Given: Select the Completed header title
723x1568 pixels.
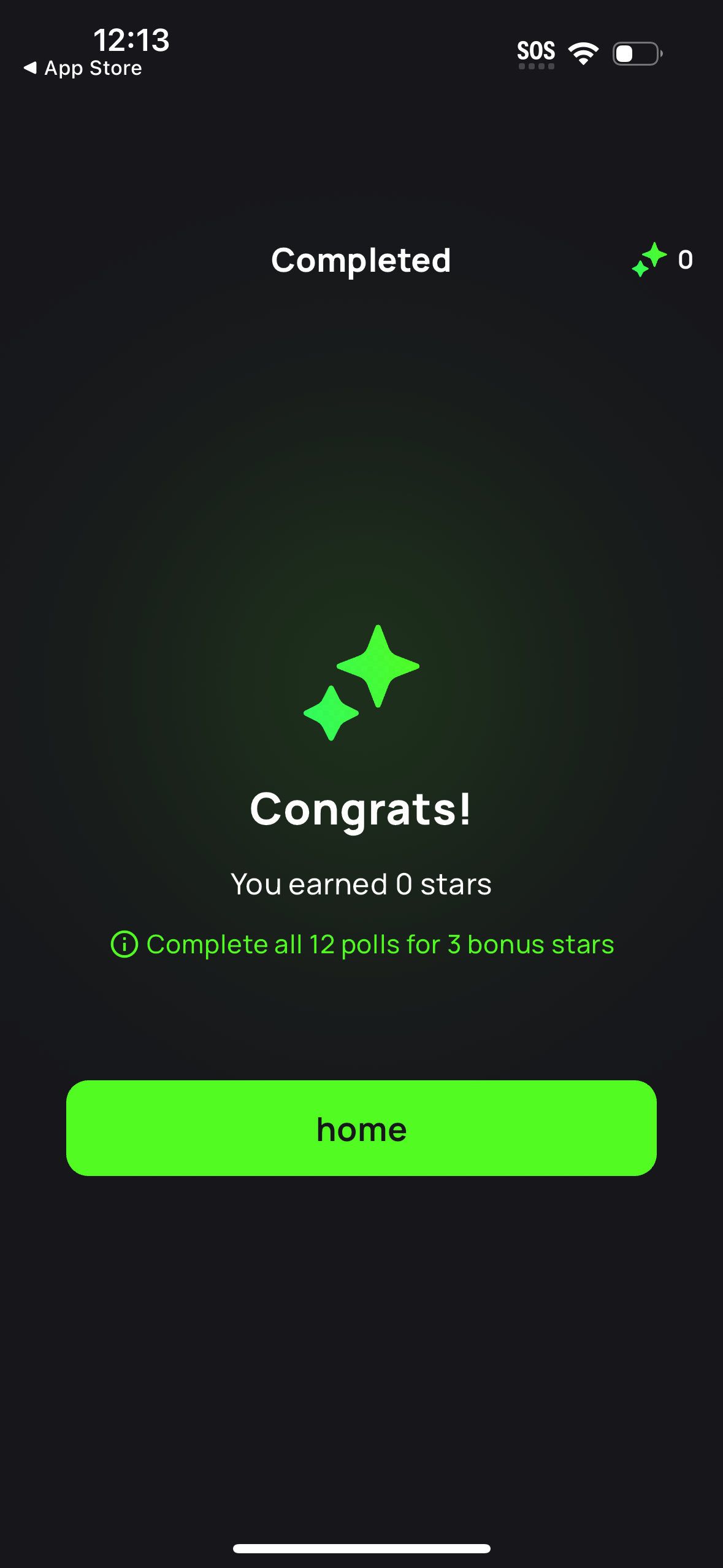Looking at the screenshot, I should [x=361, y=260].
